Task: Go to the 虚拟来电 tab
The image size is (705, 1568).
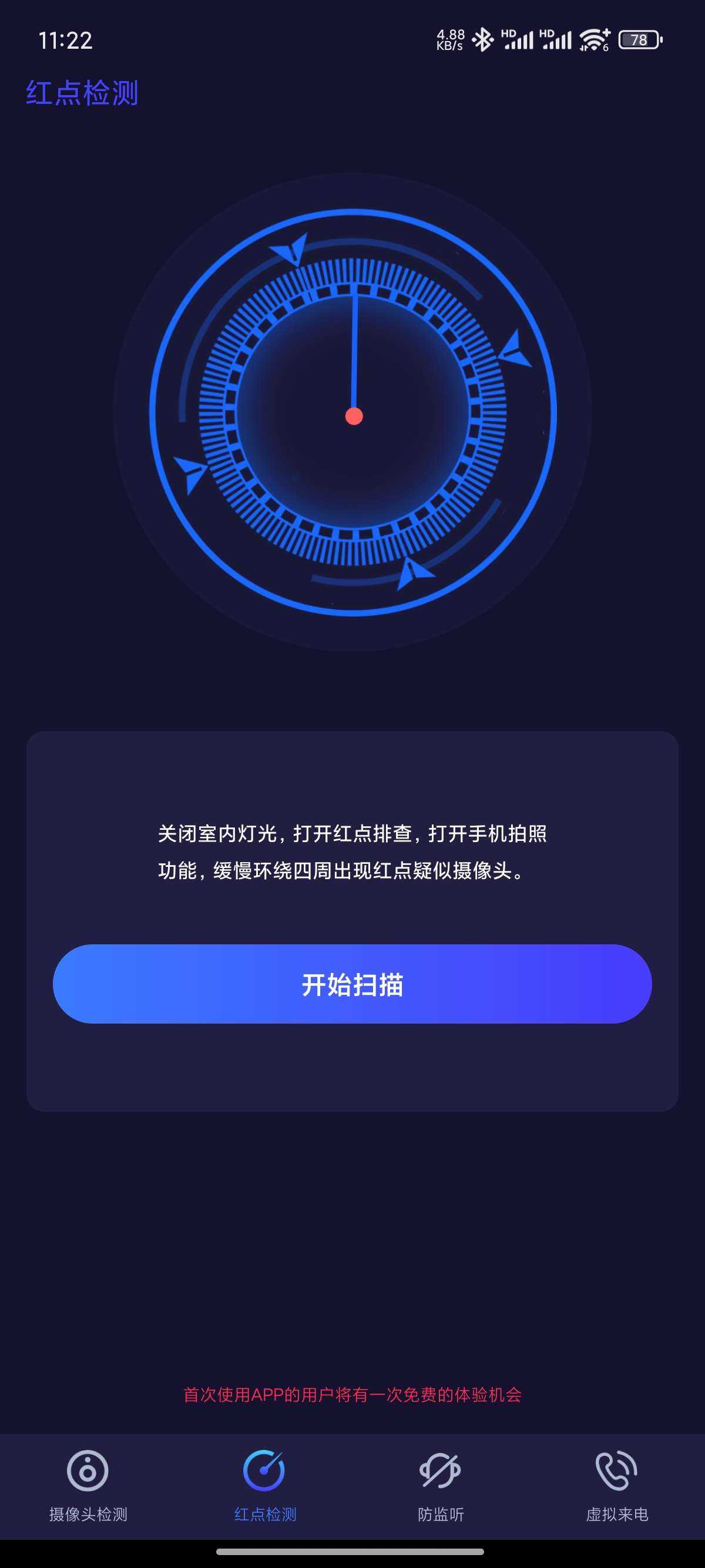Action: pos(616,1485)
